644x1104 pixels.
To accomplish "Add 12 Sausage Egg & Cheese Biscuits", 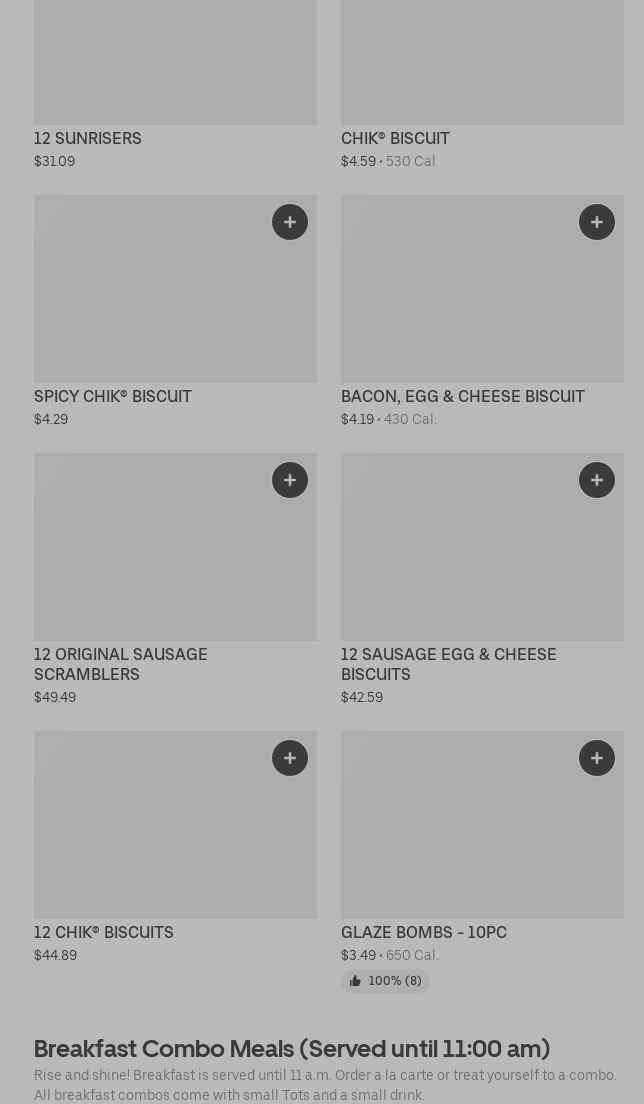I will (597, 480).
